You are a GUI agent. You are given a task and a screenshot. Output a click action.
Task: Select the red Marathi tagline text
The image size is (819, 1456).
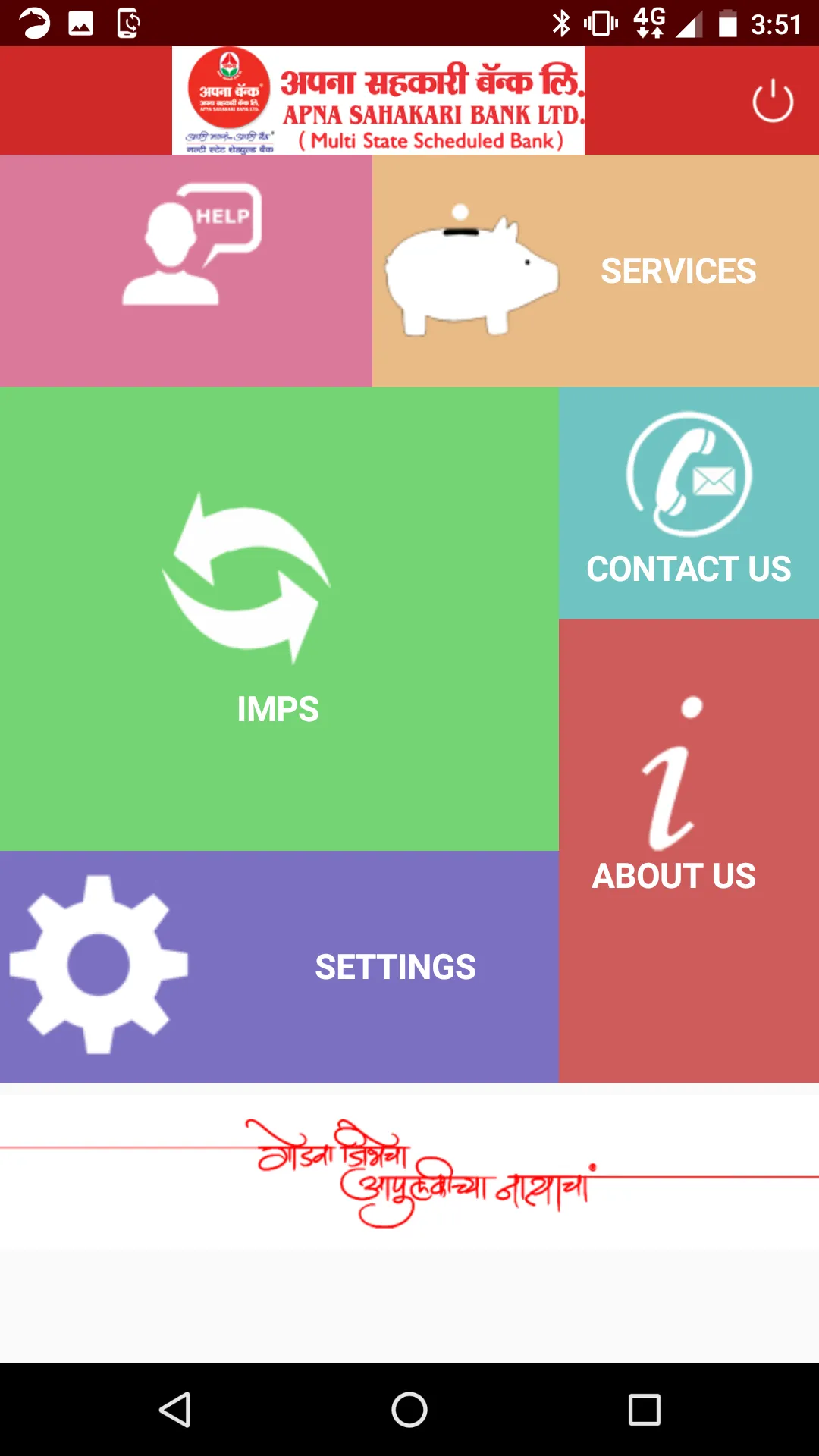tap(425, 1172)
